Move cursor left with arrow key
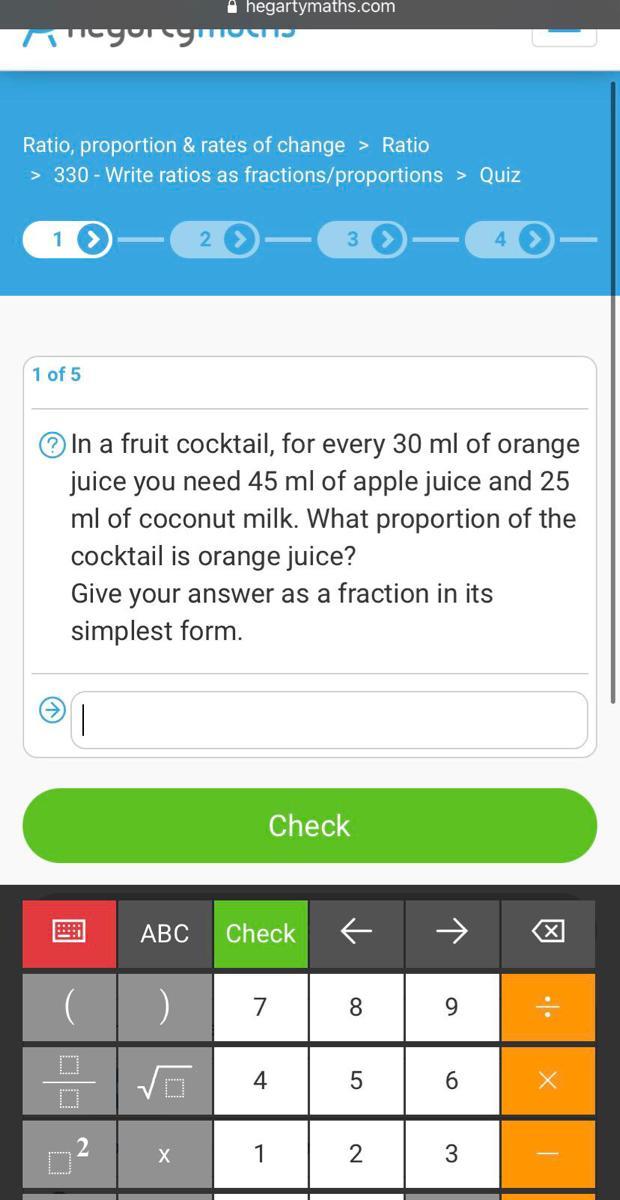 coord(356,933)
